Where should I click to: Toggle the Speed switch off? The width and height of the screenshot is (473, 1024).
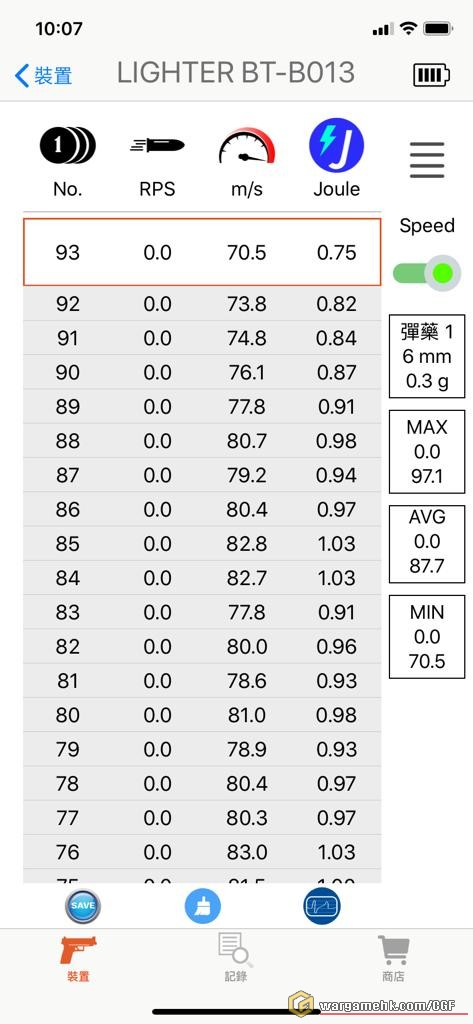426,272
